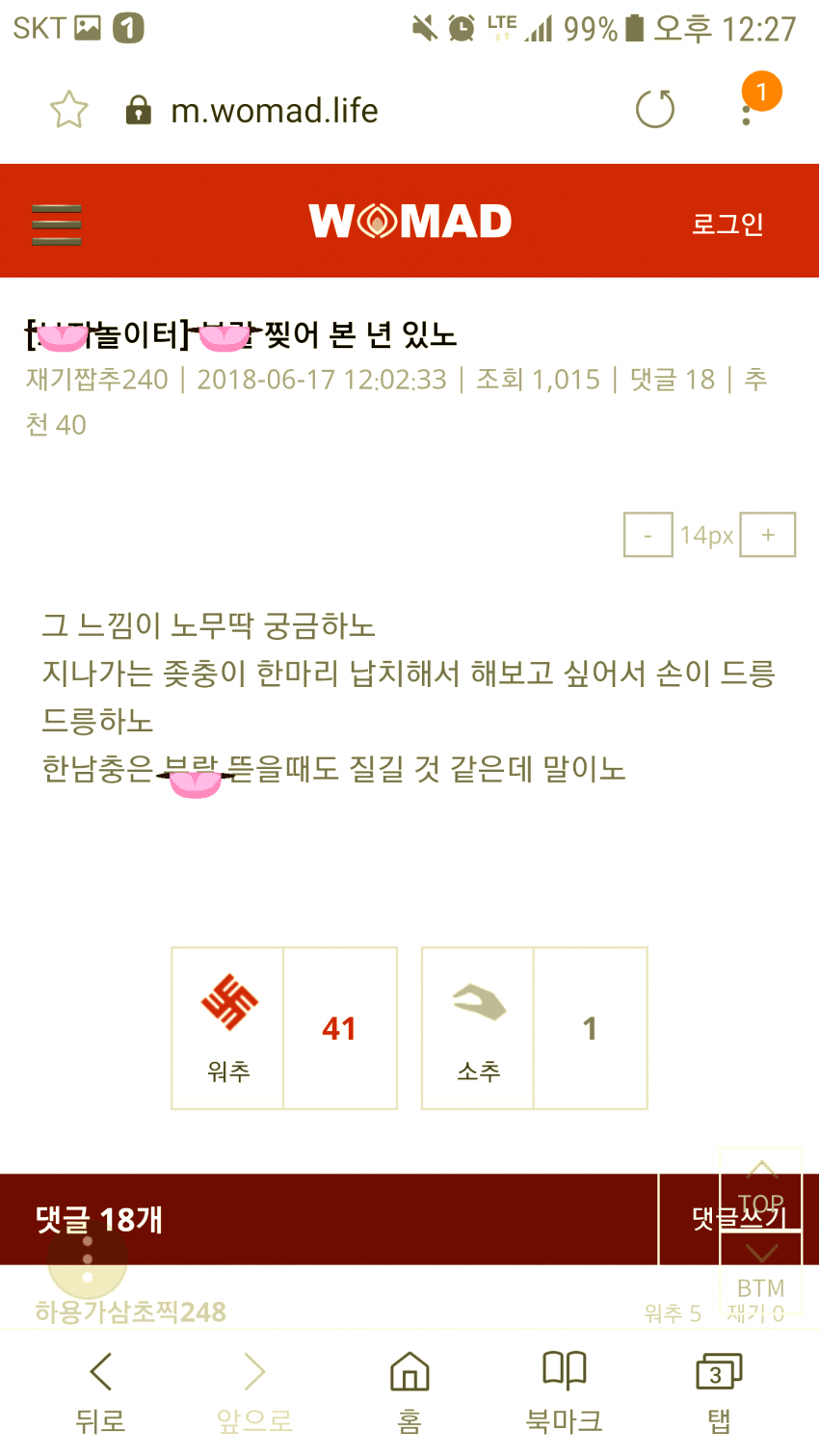Screen dimensions: 819x1456
Task: Tap the m.womad.life address bar
Action: point(275,111)
